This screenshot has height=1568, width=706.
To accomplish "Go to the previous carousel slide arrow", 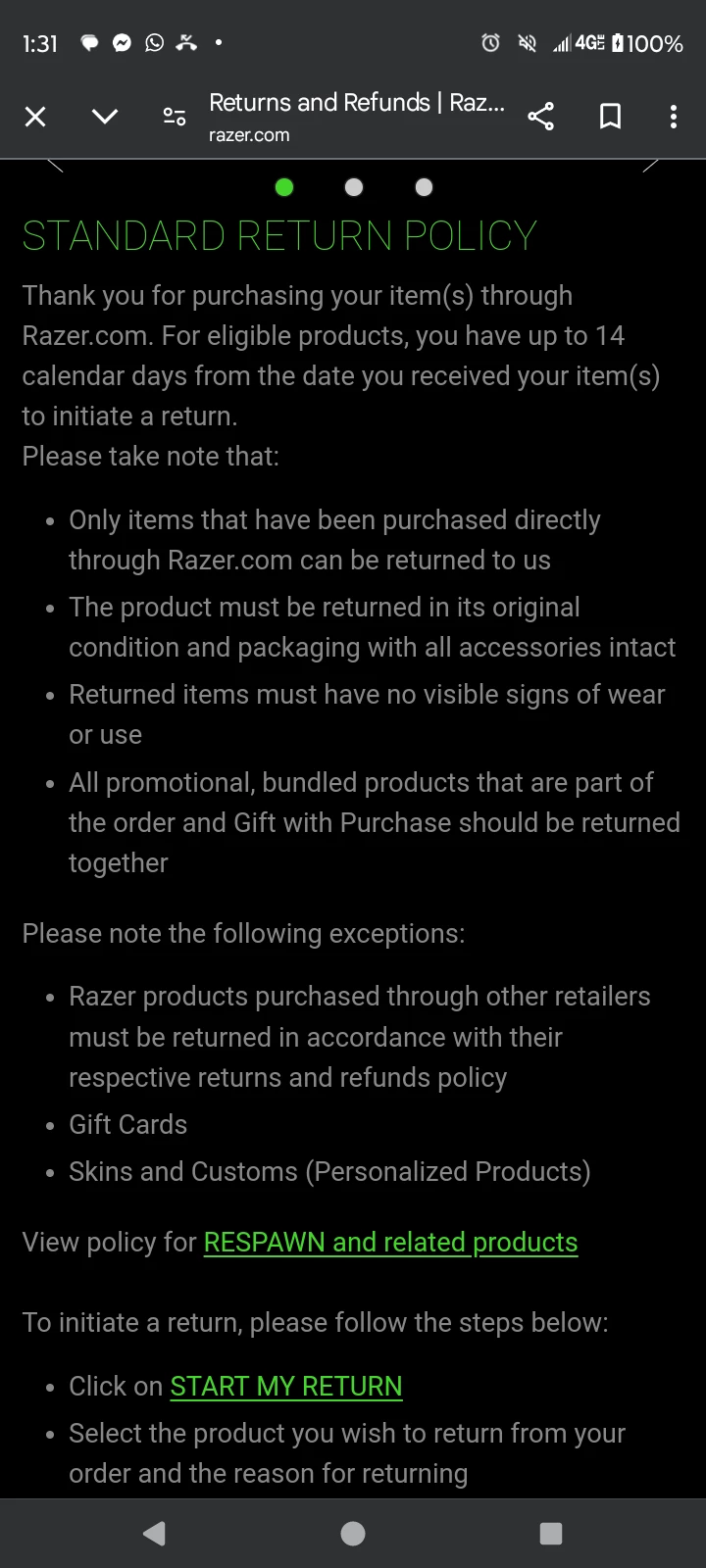I will coord(55,166).
